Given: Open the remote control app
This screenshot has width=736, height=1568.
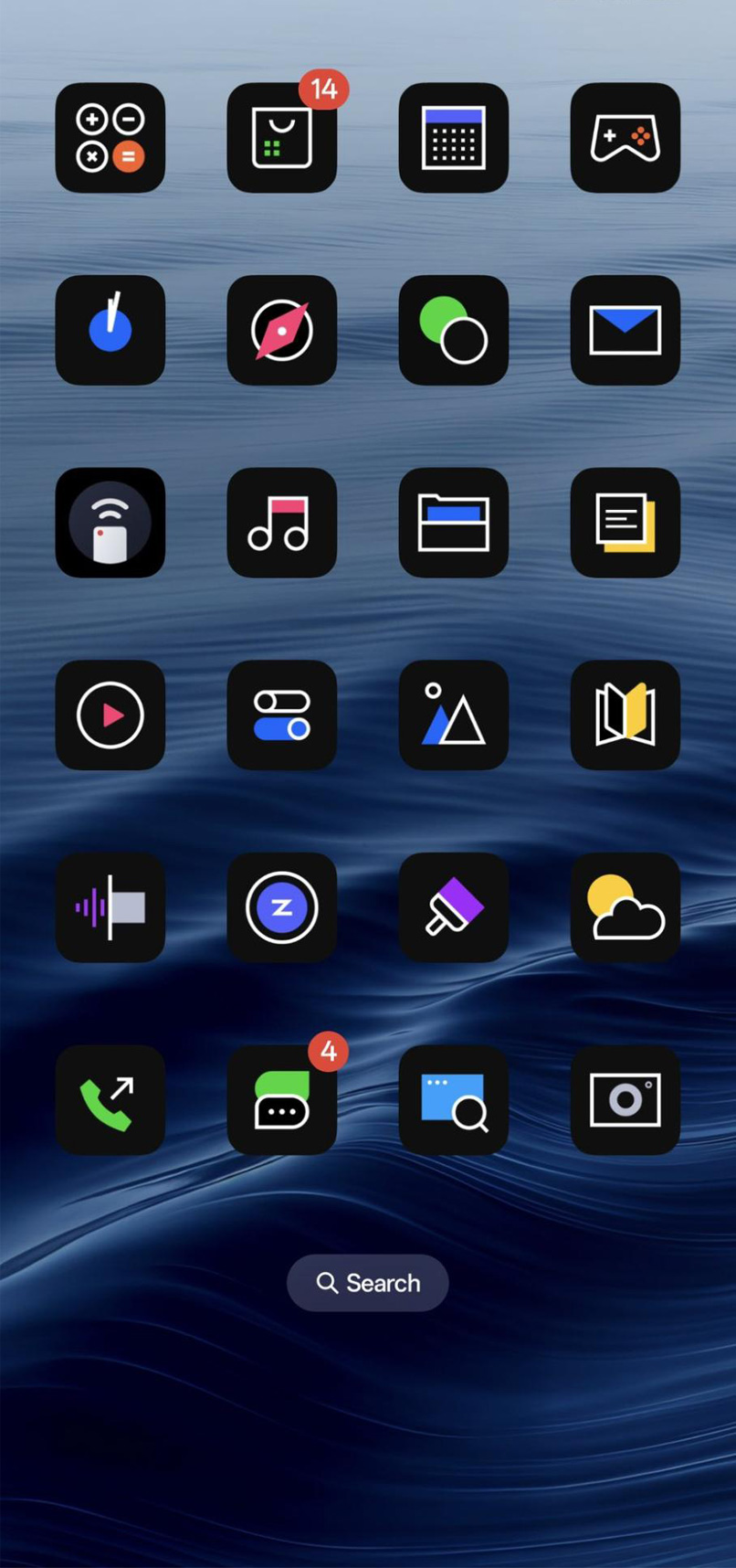Looking at the screenshot, I should [110, 523].
